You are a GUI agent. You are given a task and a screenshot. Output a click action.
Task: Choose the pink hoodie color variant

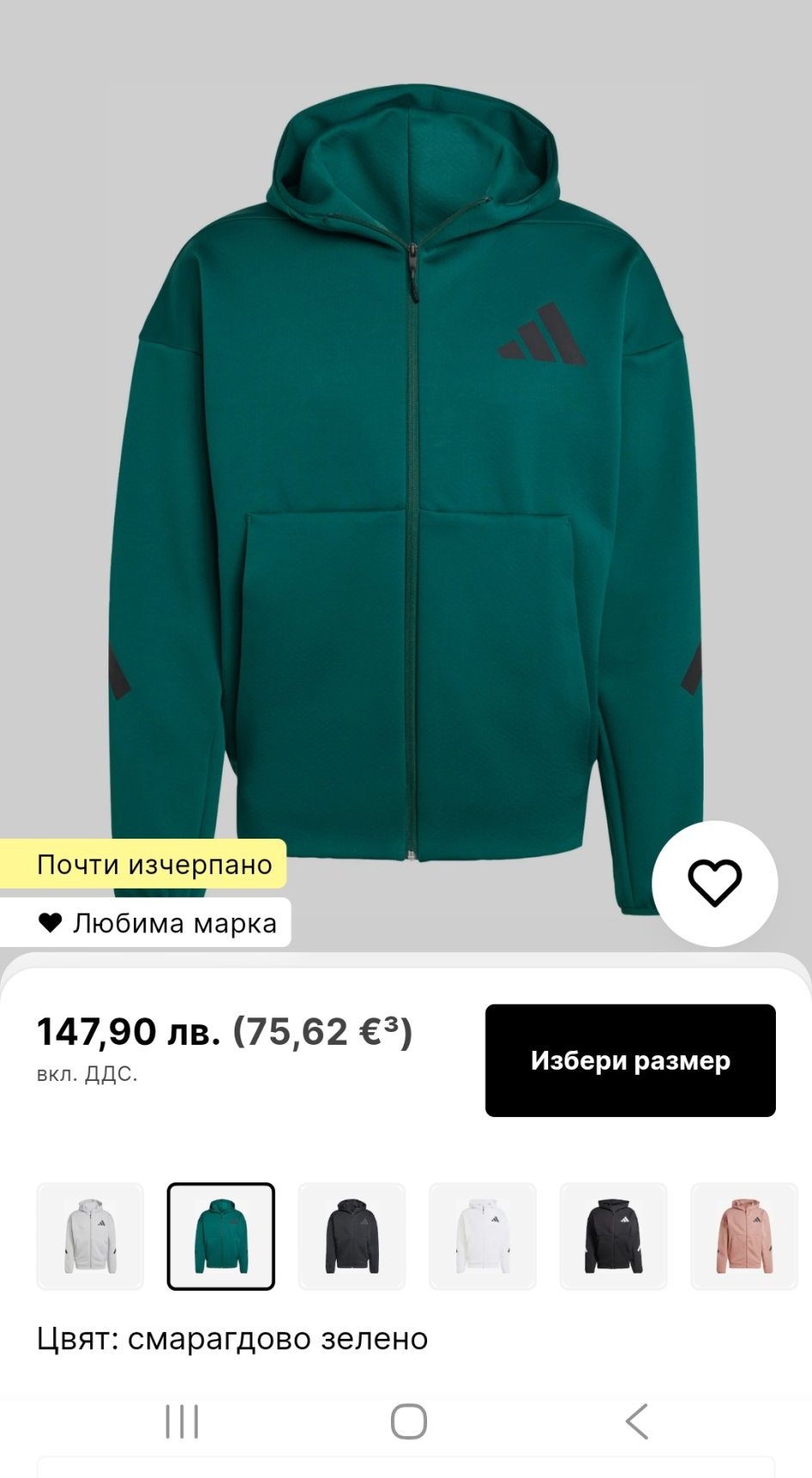tap(744, 1236)
